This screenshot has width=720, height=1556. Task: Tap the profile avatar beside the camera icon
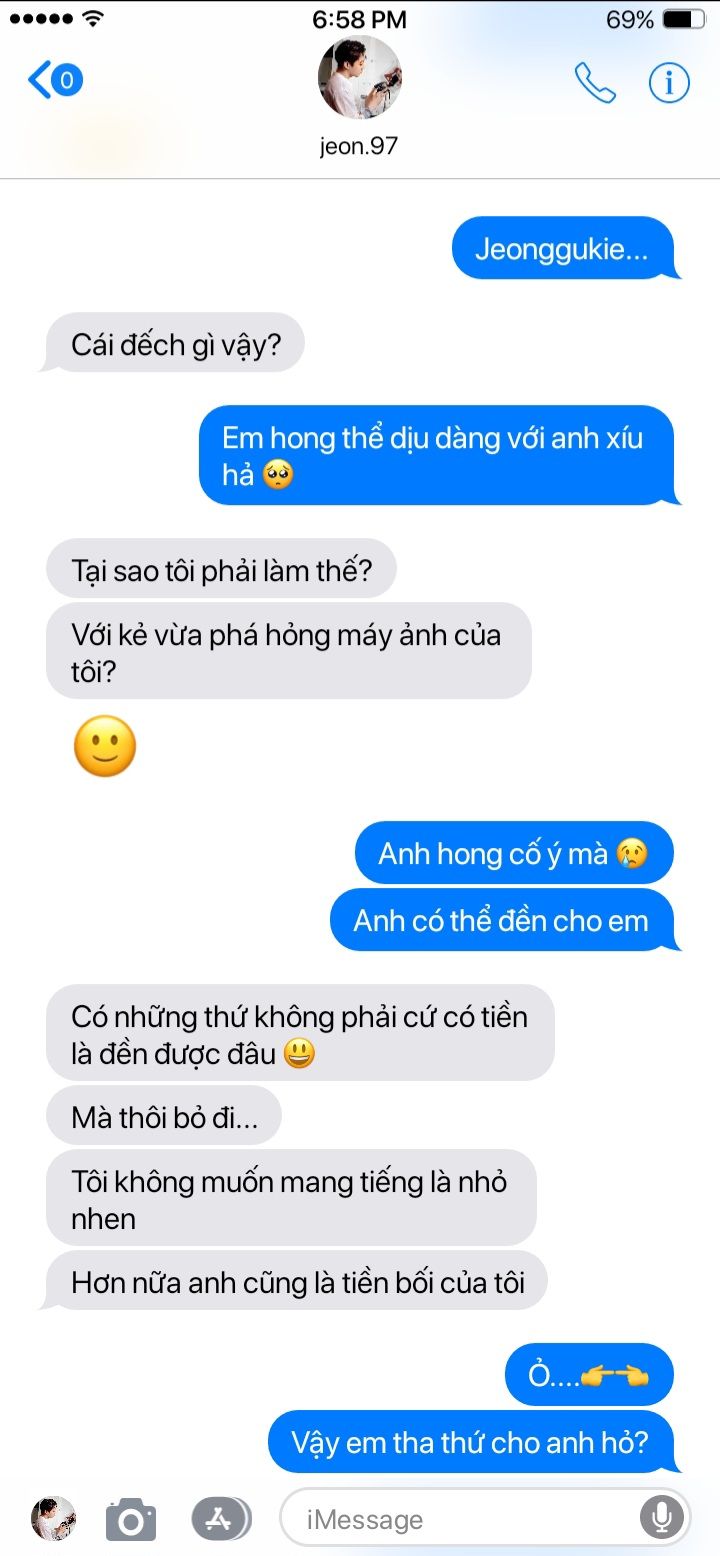click(x=53, y=1519)
